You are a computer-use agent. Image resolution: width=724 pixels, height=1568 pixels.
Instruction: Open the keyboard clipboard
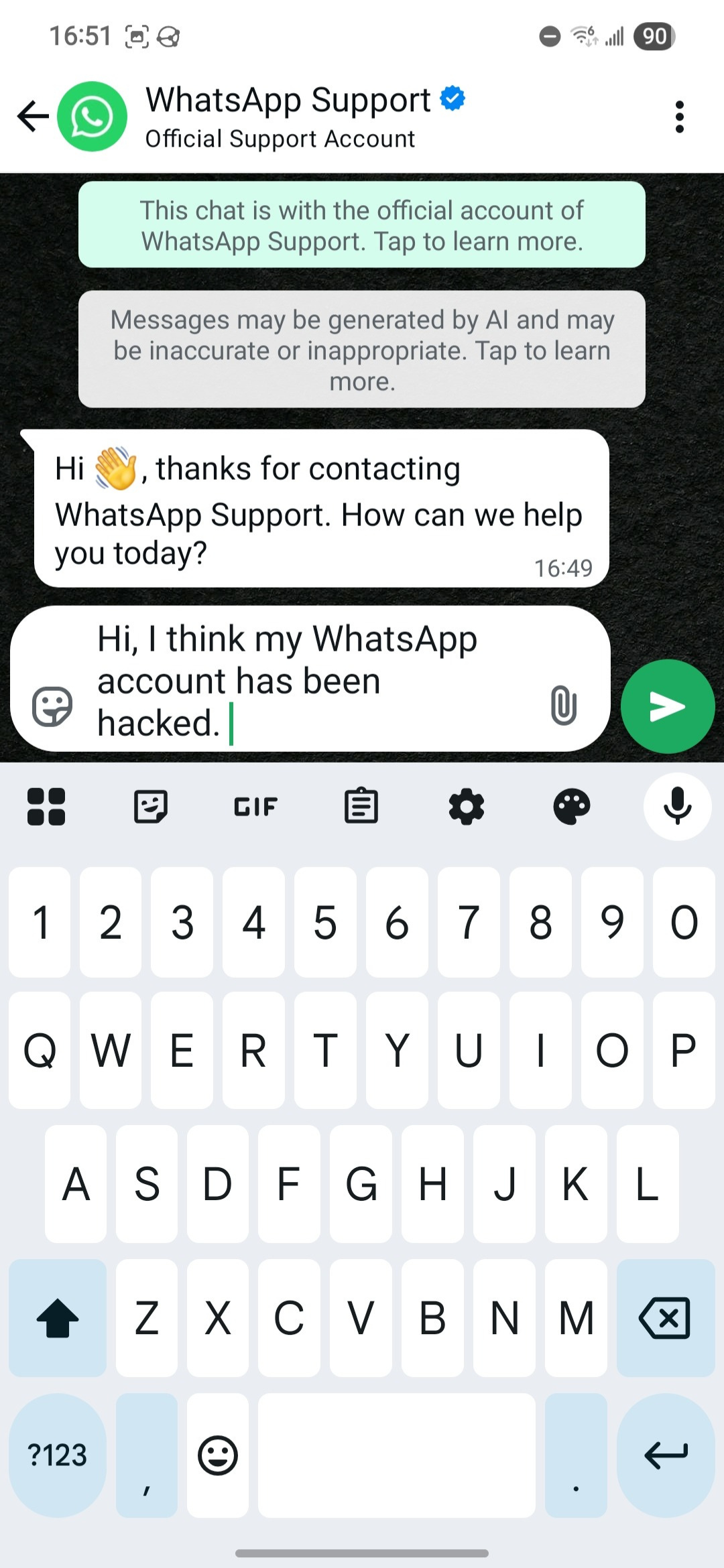(x=361, y=806)
